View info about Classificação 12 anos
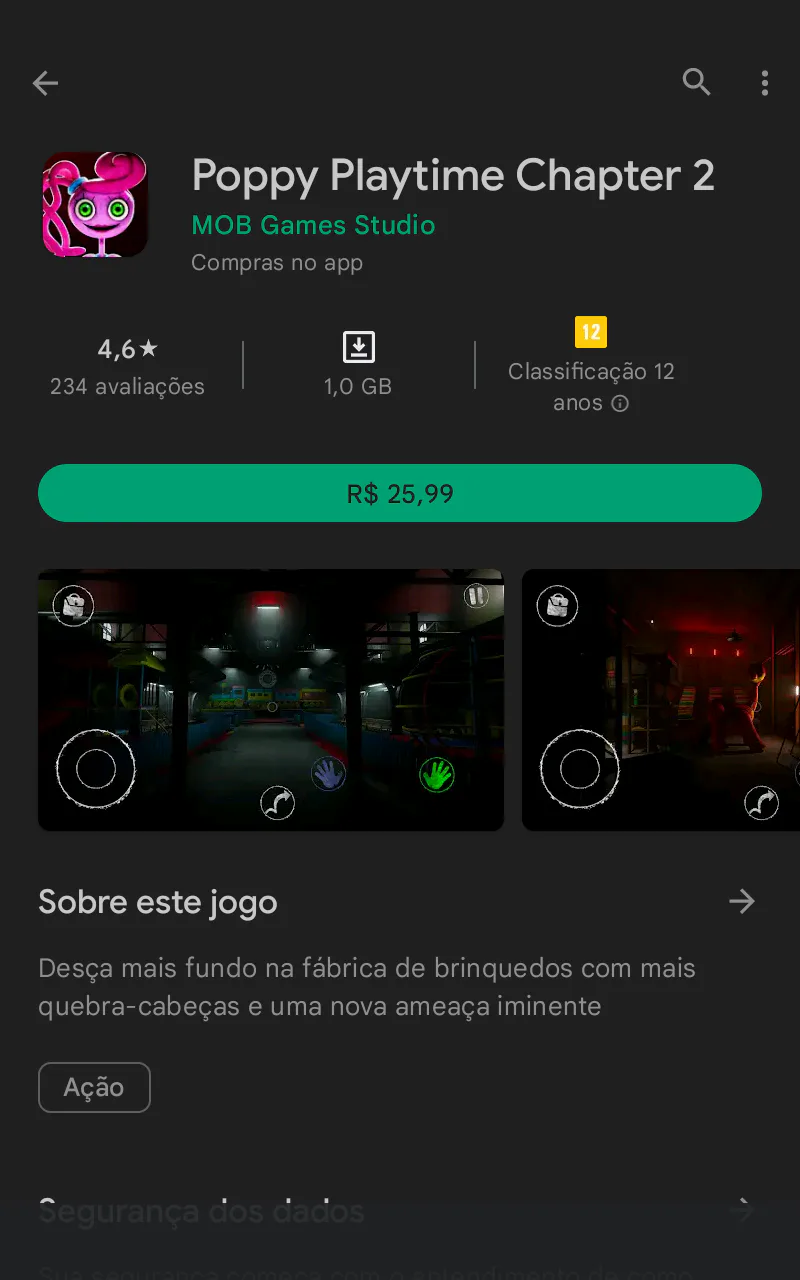 pyautogui.click(x=620, y=404)
